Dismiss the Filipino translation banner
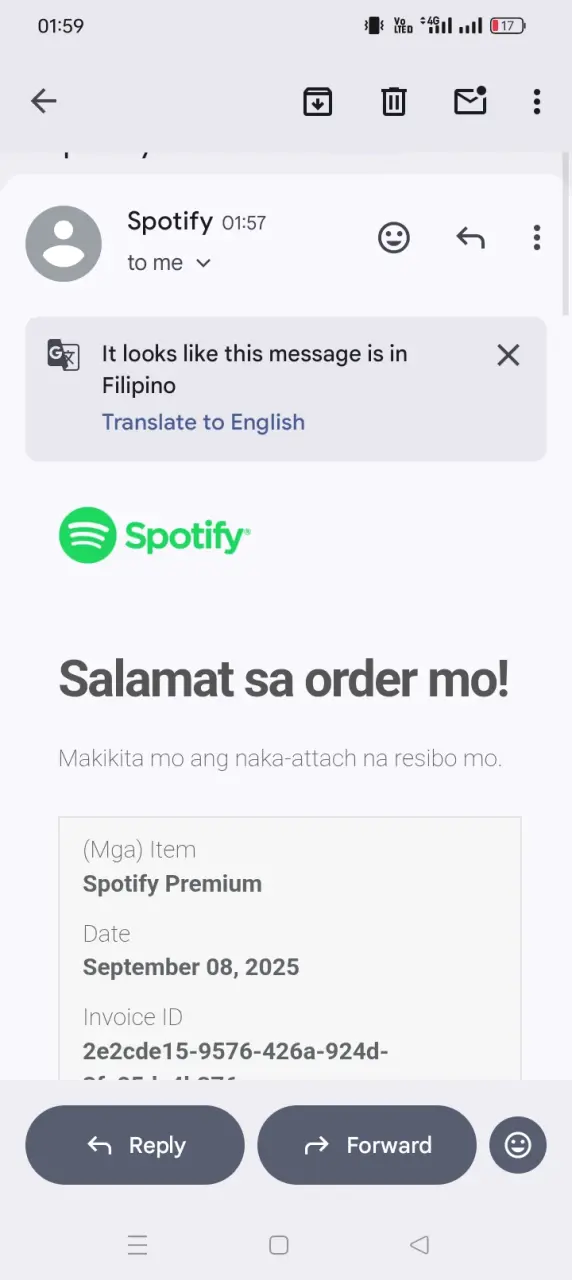This screenshot has width=572, height=1280. (x=508, y=355)
